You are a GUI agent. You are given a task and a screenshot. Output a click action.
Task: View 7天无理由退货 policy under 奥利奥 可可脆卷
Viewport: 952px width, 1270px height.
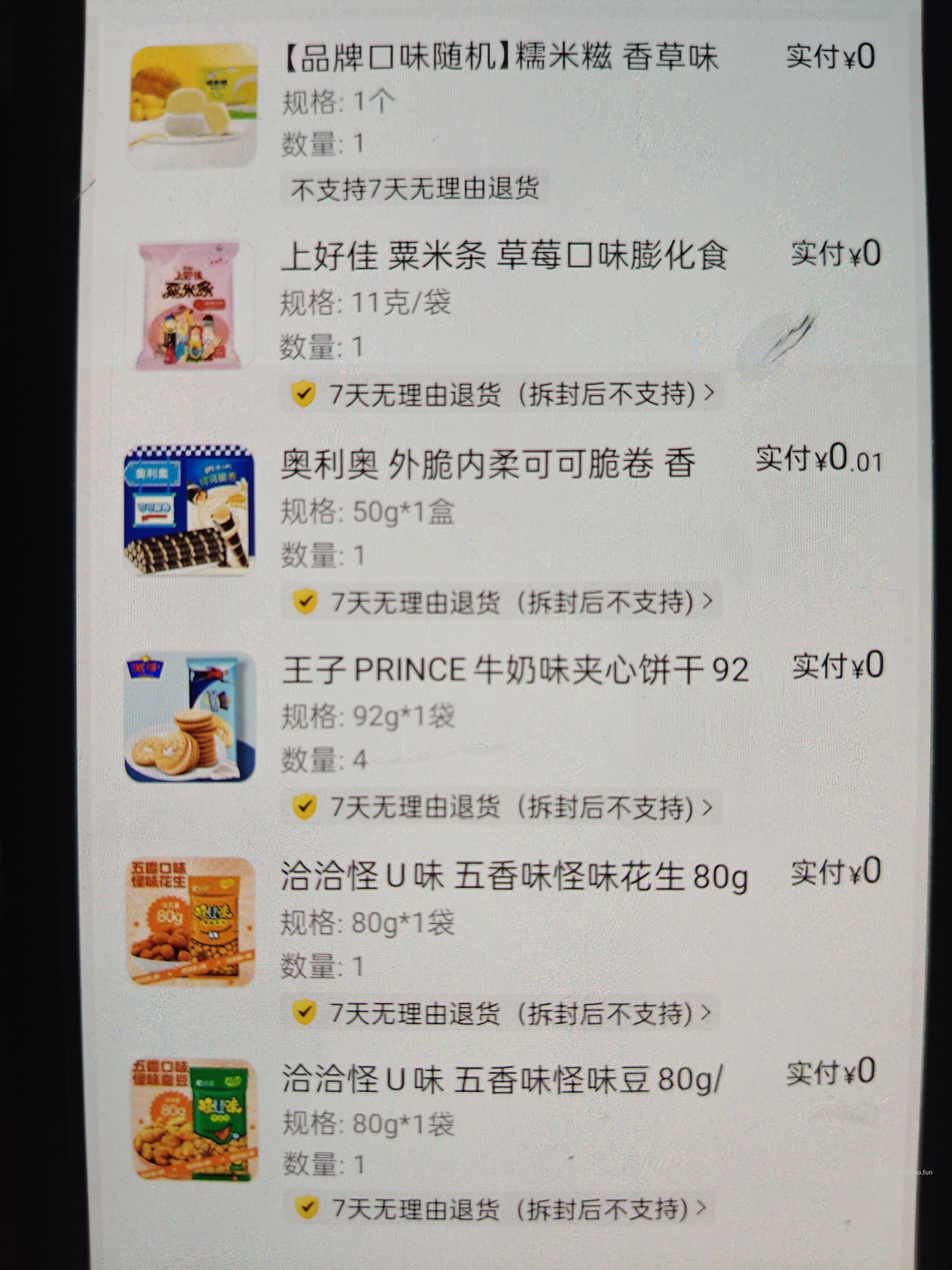pyautogui.click(x=503, y=602)
